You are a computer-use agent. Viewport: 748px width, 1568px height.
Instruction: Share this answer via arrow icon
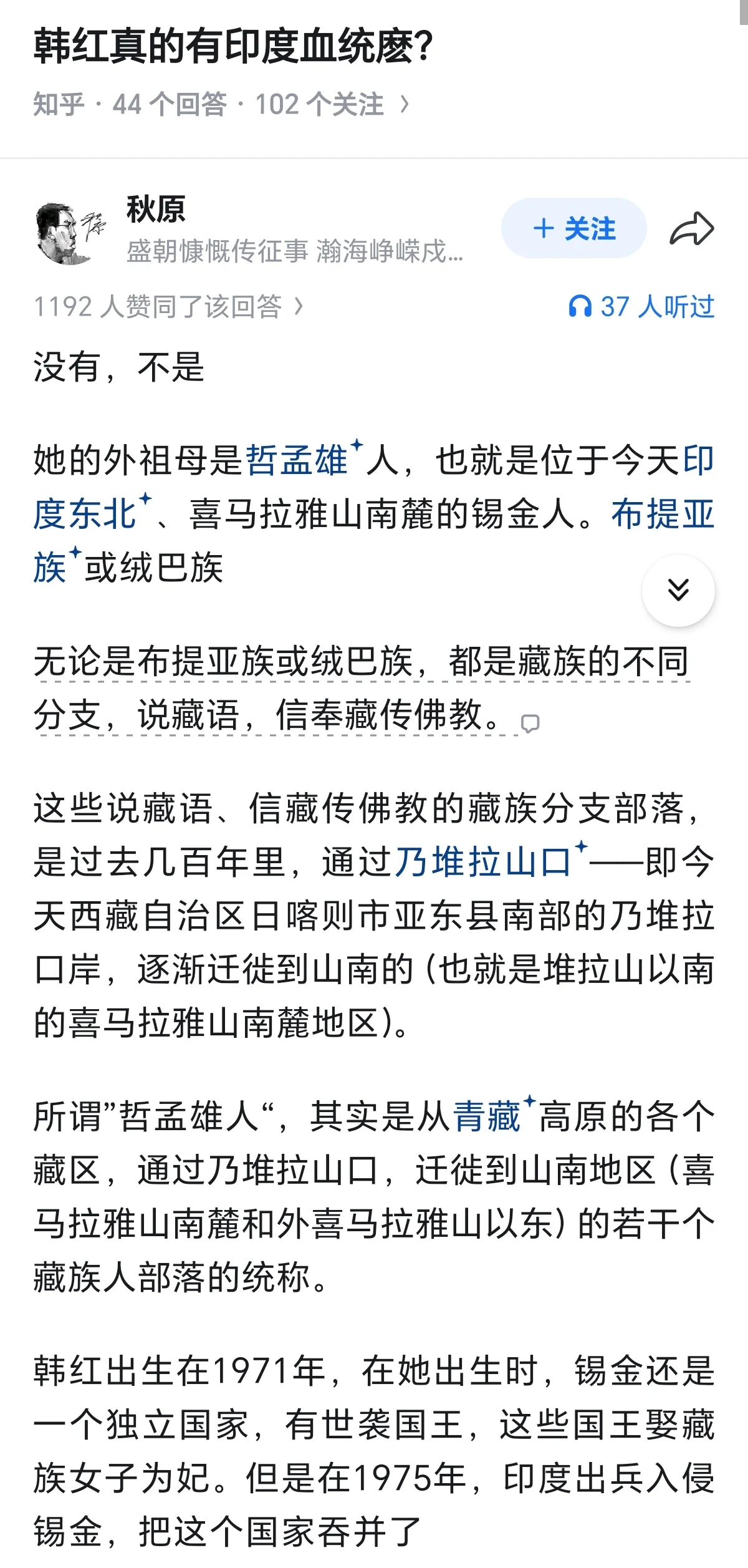click(x=692, y=228)
